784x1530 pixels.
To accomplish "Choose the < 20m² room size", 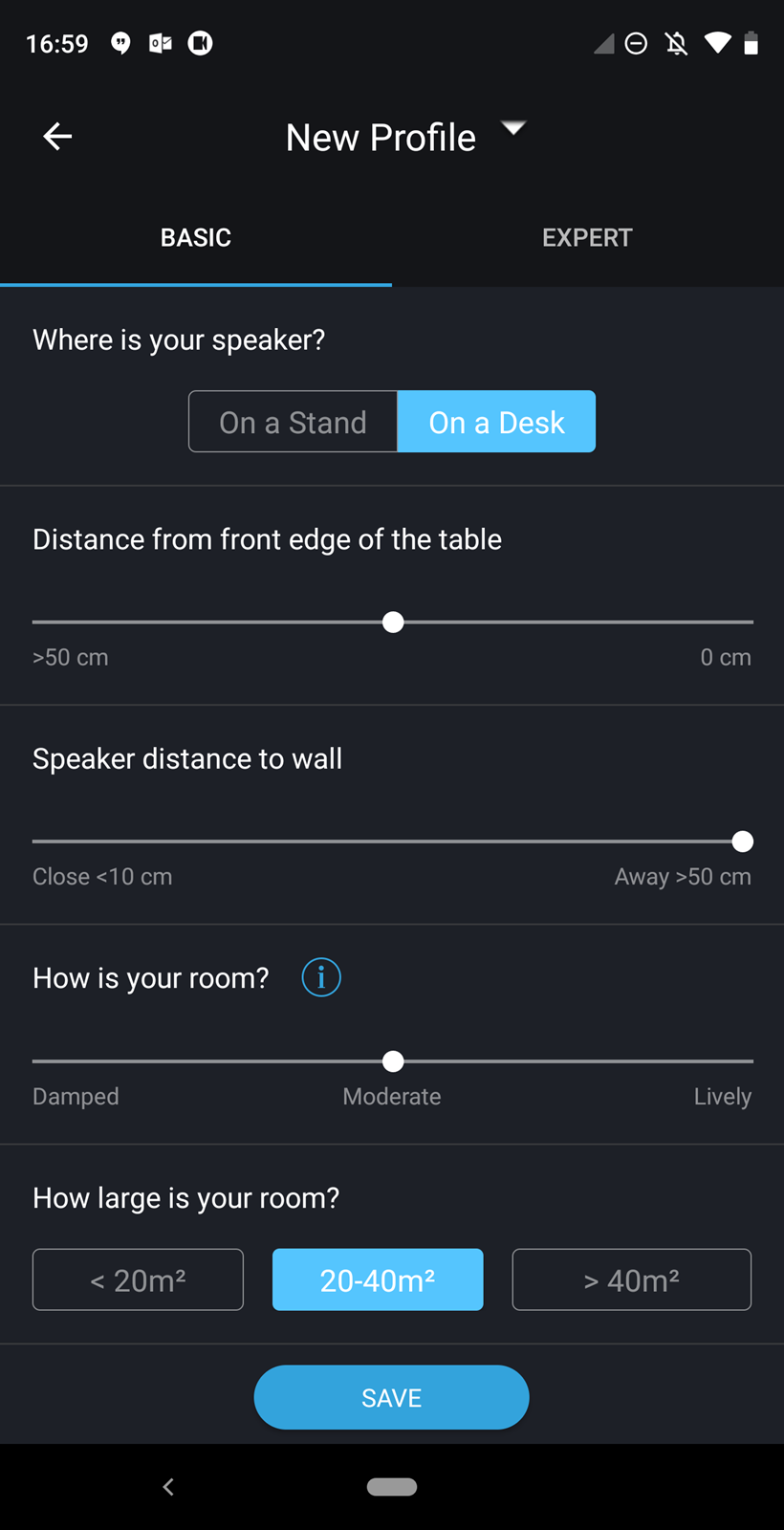I will 138,1279.
